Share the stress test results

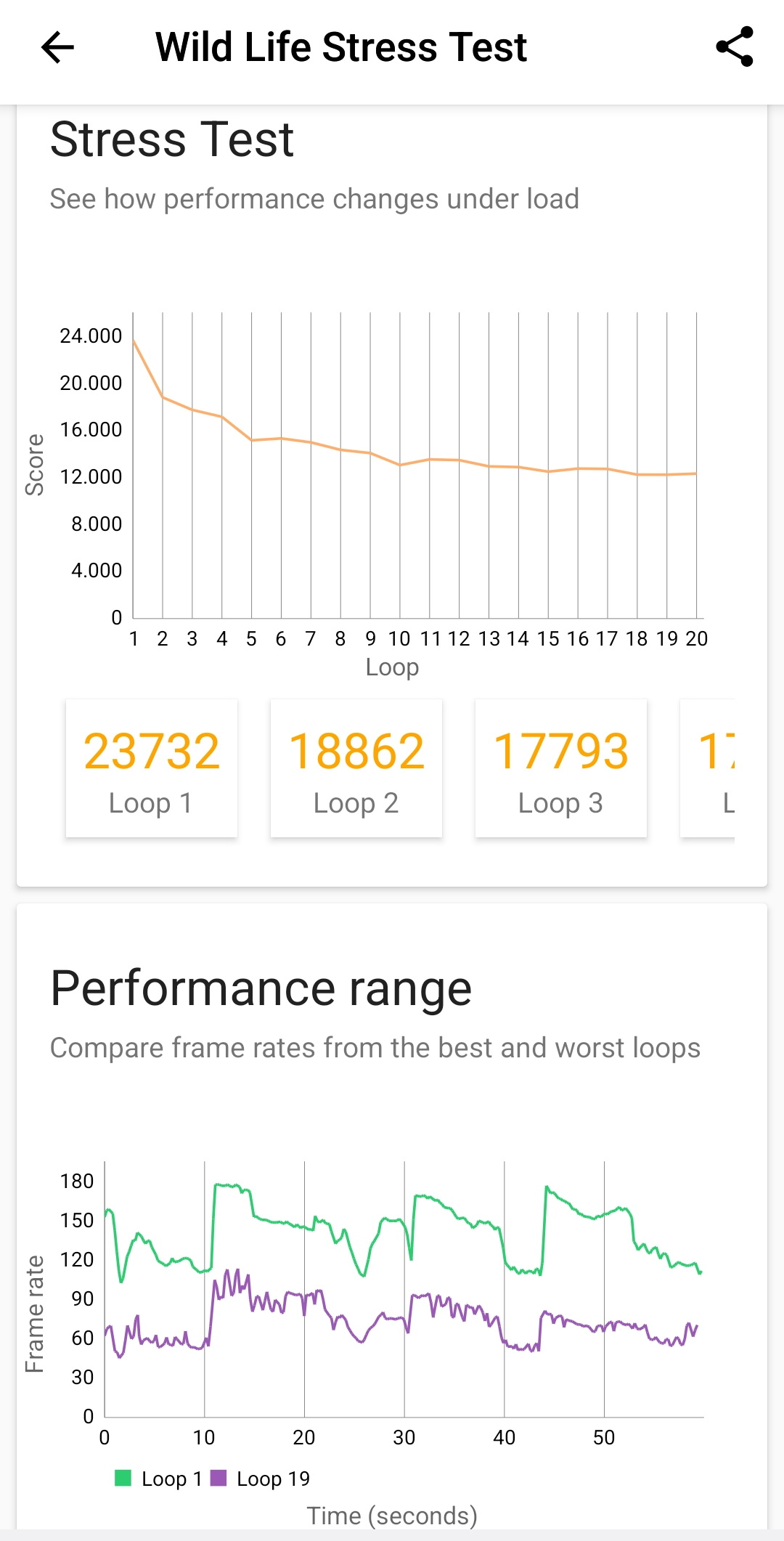point(735,47)
